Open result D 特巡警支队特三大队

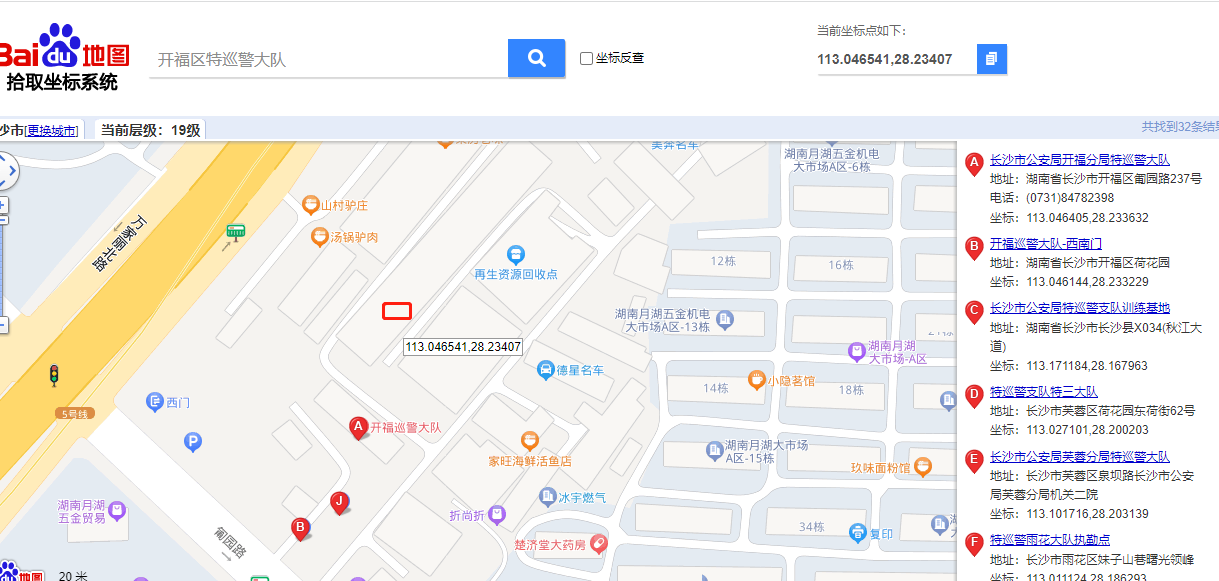coord(1043,392)
